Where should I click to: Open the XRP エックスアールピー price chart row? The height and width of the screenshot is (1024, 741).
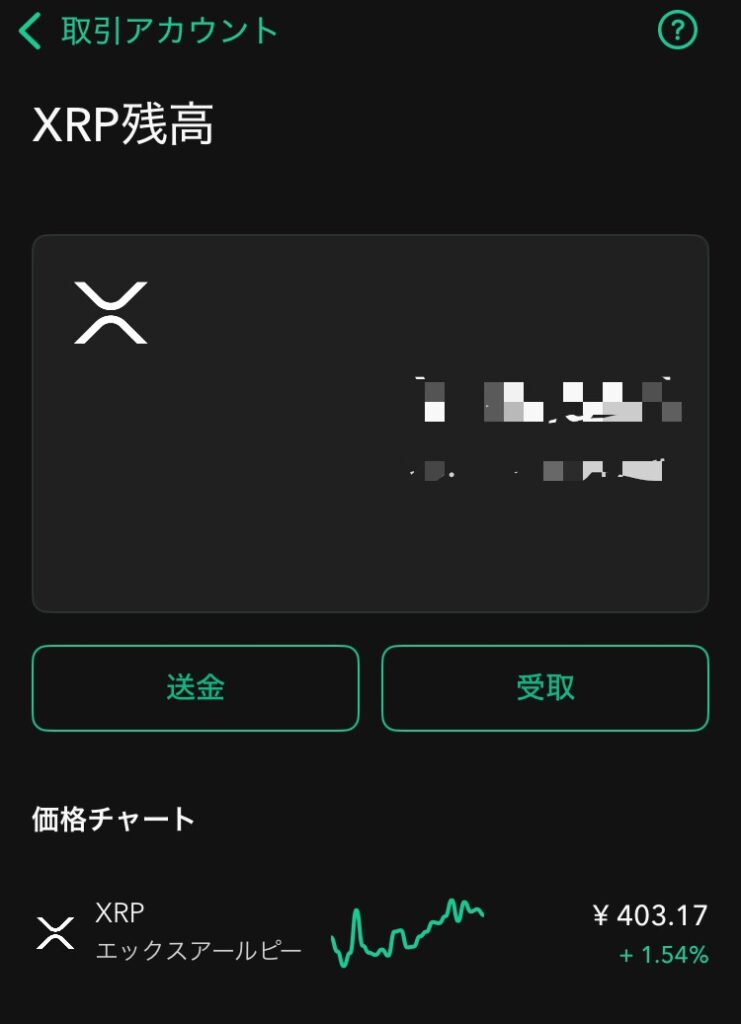370,932
